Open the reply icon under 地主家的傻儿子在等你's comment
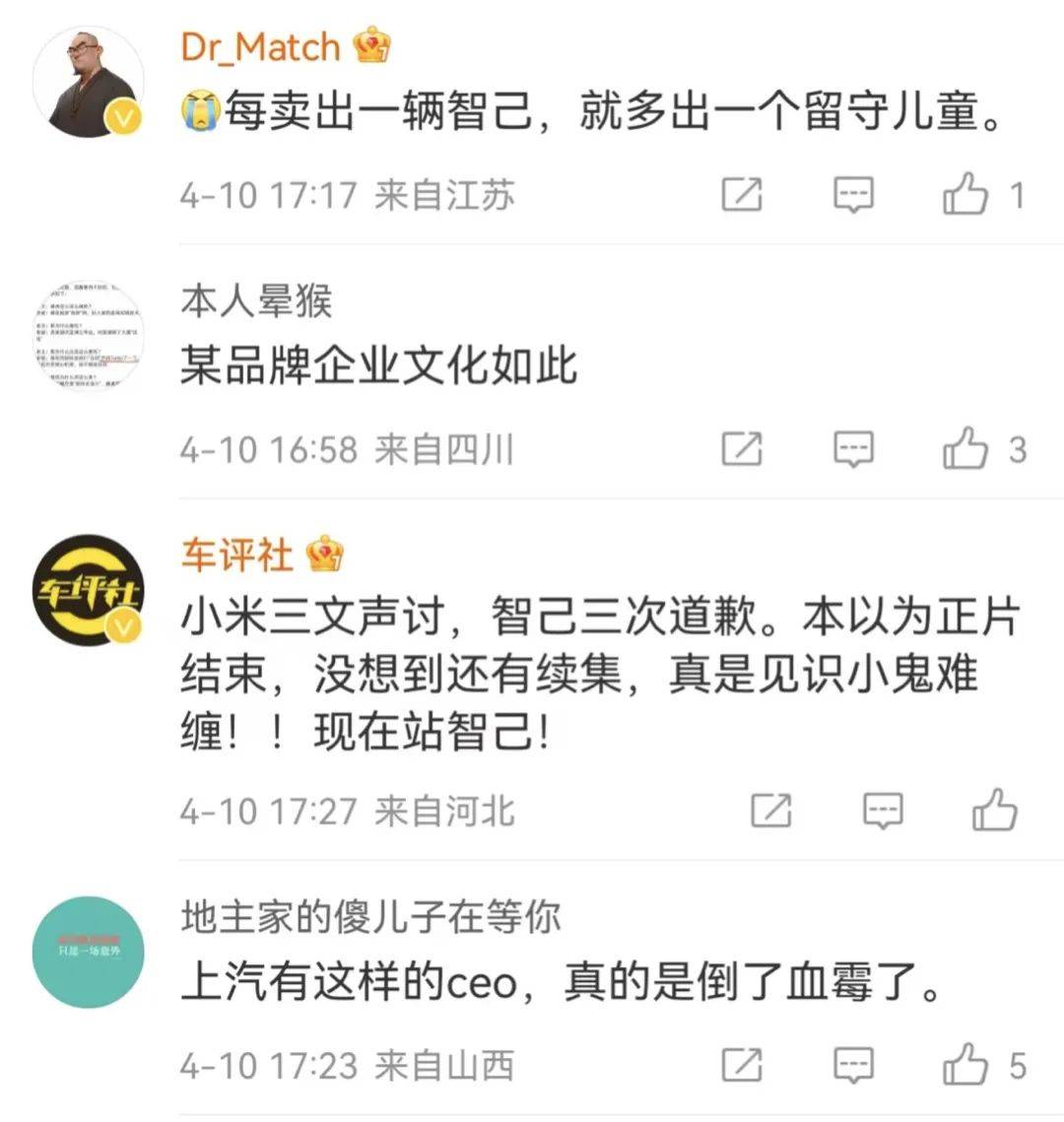 click(x=853, y=1064)
